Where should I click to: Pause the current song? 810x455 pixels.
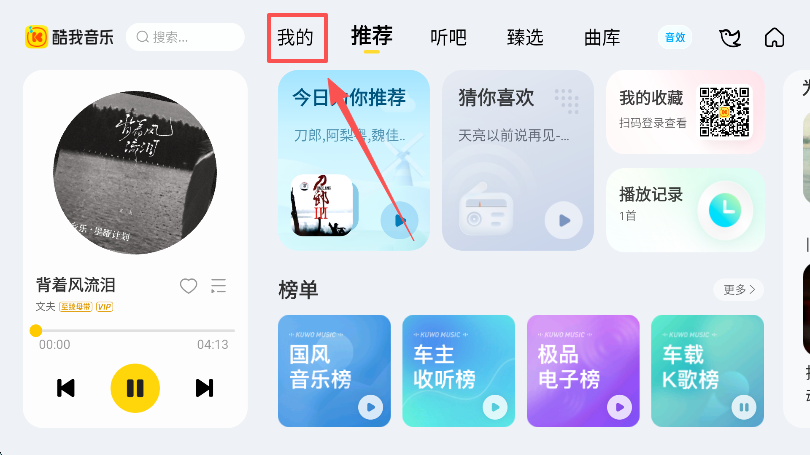point(135,388)
